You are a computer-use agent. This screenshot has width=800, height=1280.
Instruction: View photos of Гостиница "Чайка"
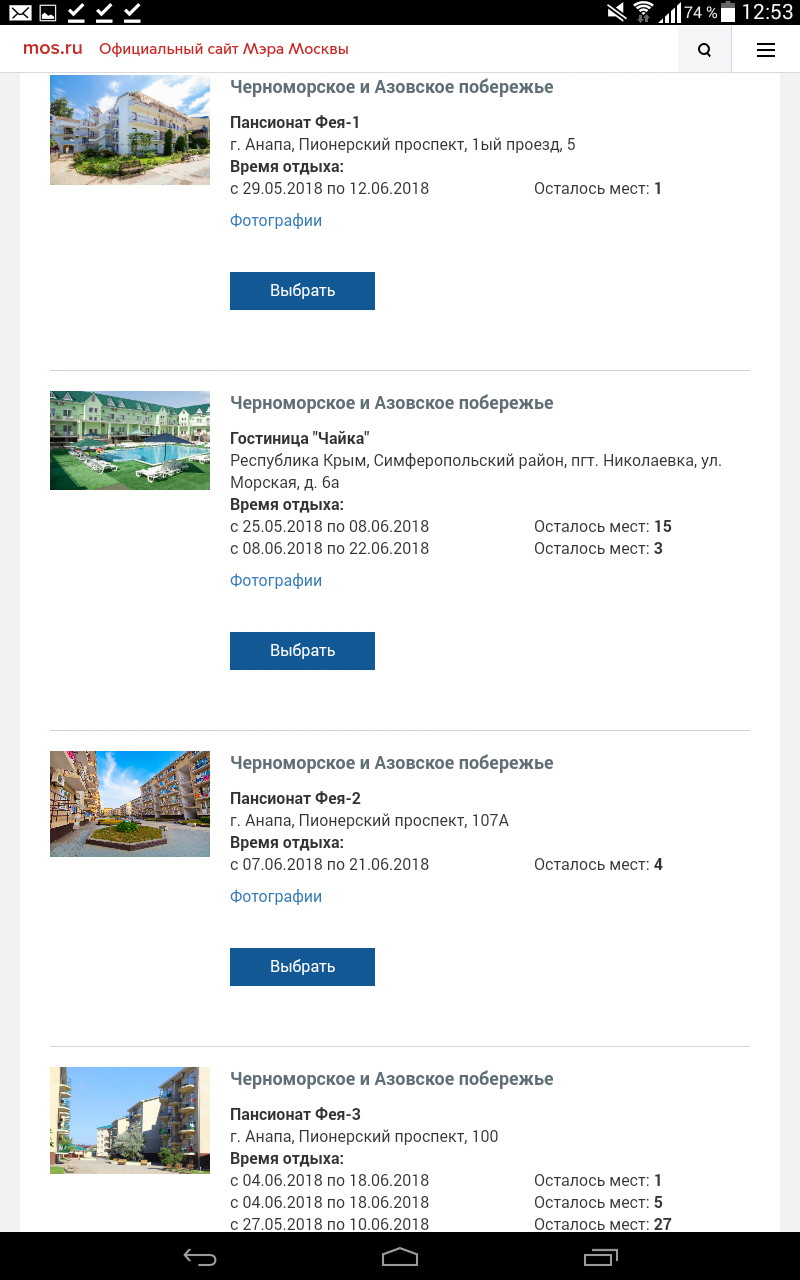tap(276, 581)
